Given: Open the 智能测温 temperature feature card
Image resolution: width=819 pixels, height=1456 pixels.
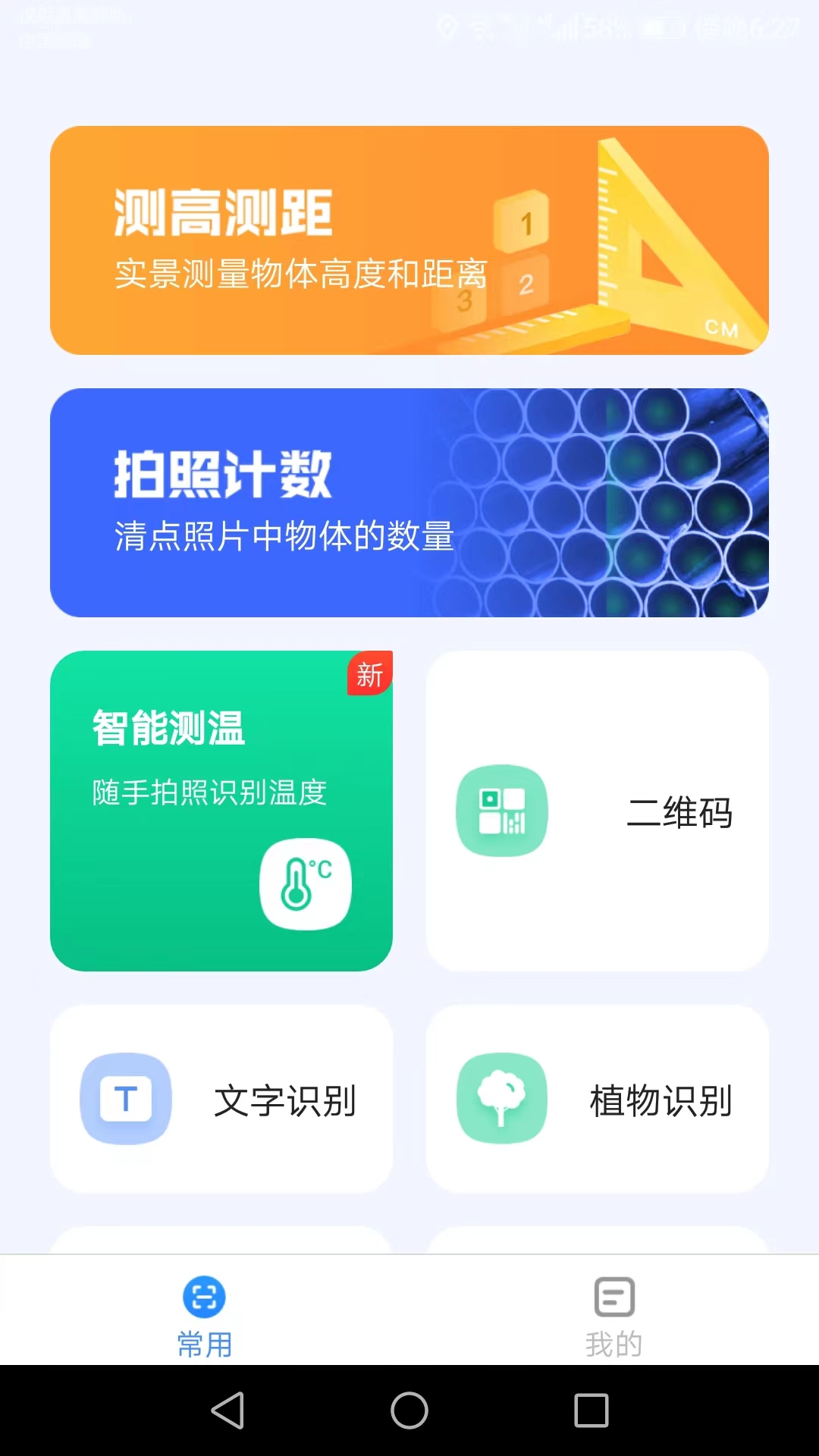Looking at the screenshot, I should coord(221,809).
